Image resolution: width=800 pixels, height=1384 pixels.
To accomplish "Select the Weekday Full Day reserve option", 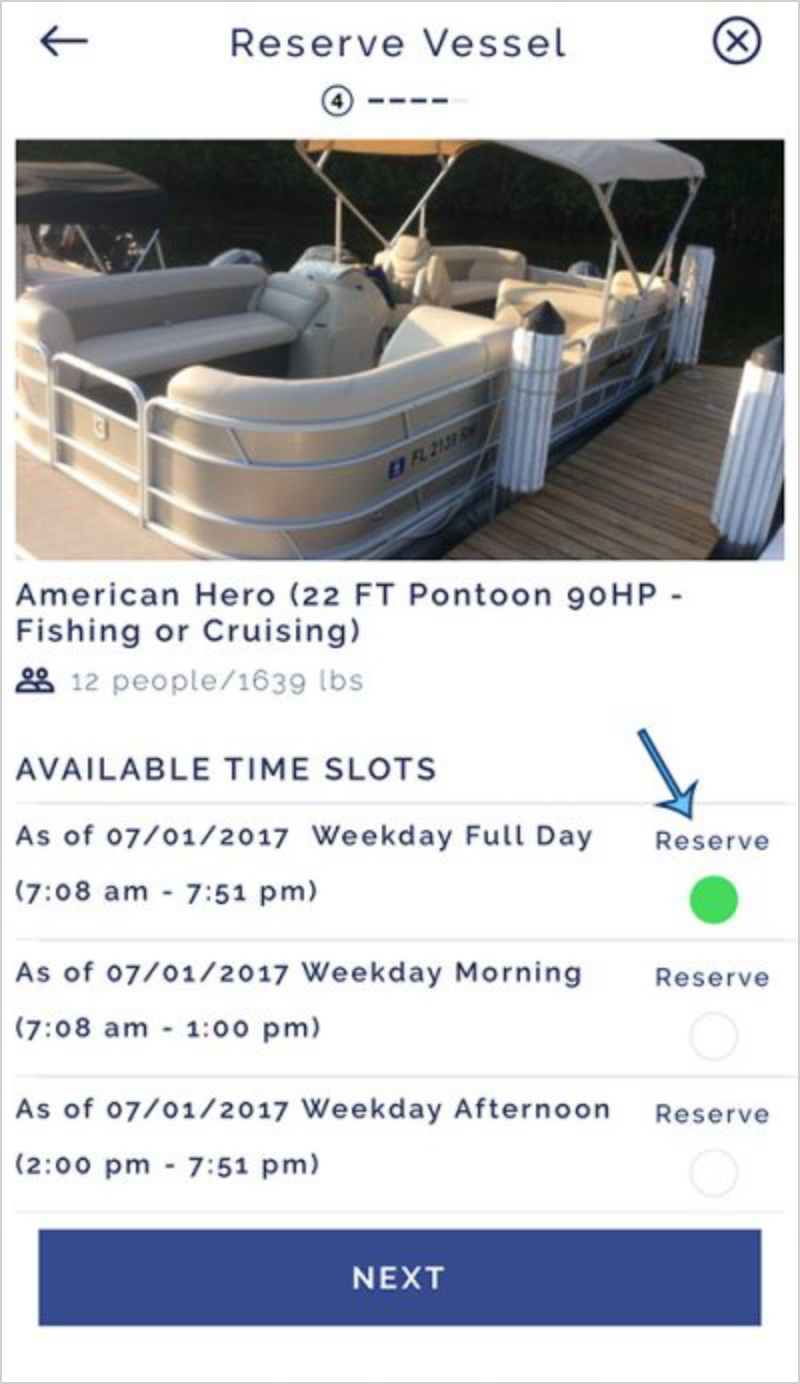I will pyautogui.click(x=714, y=900).
